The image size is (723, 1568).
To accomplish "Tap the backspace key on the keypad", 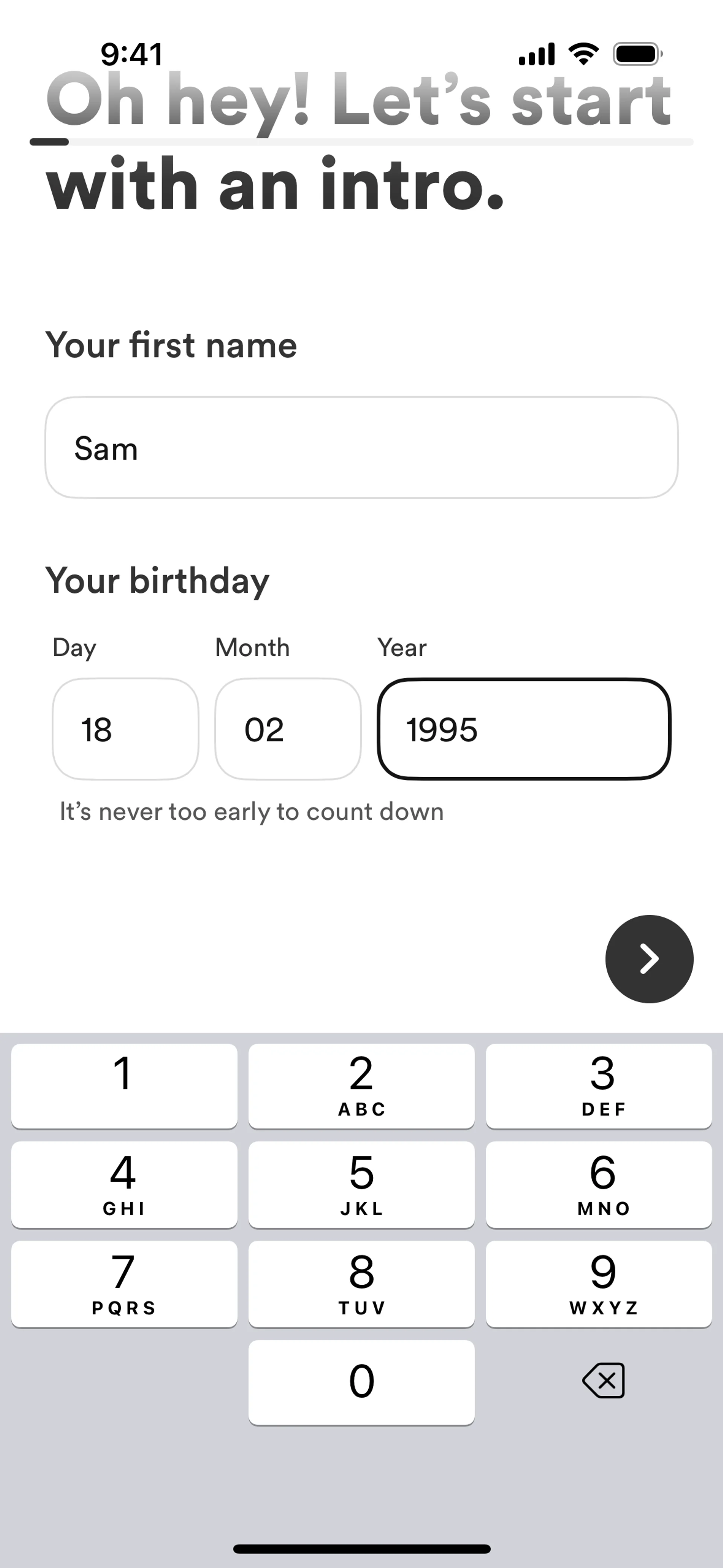I will [603, 1380].
